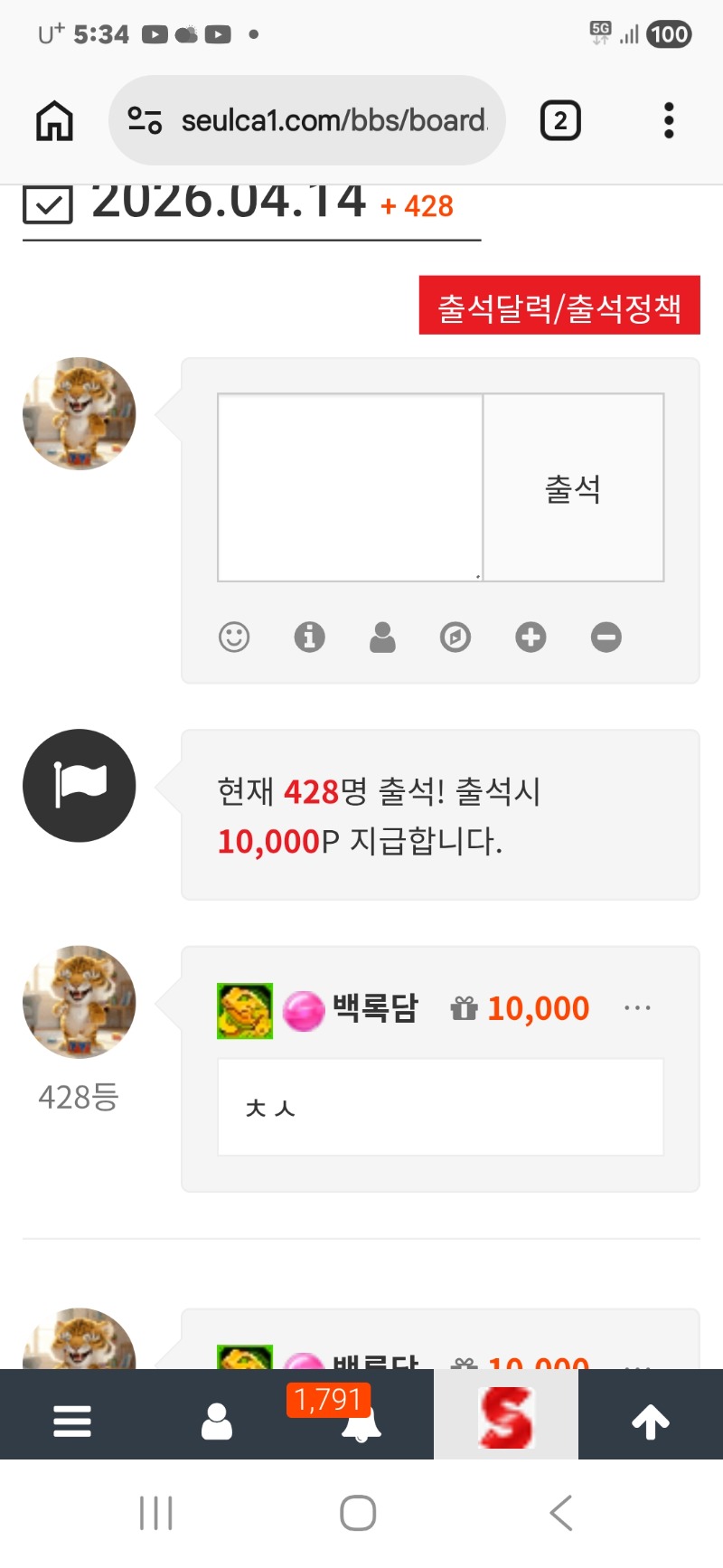Shrink the text box with minus icon
The image size is (723, 1568).
point(606,638)
